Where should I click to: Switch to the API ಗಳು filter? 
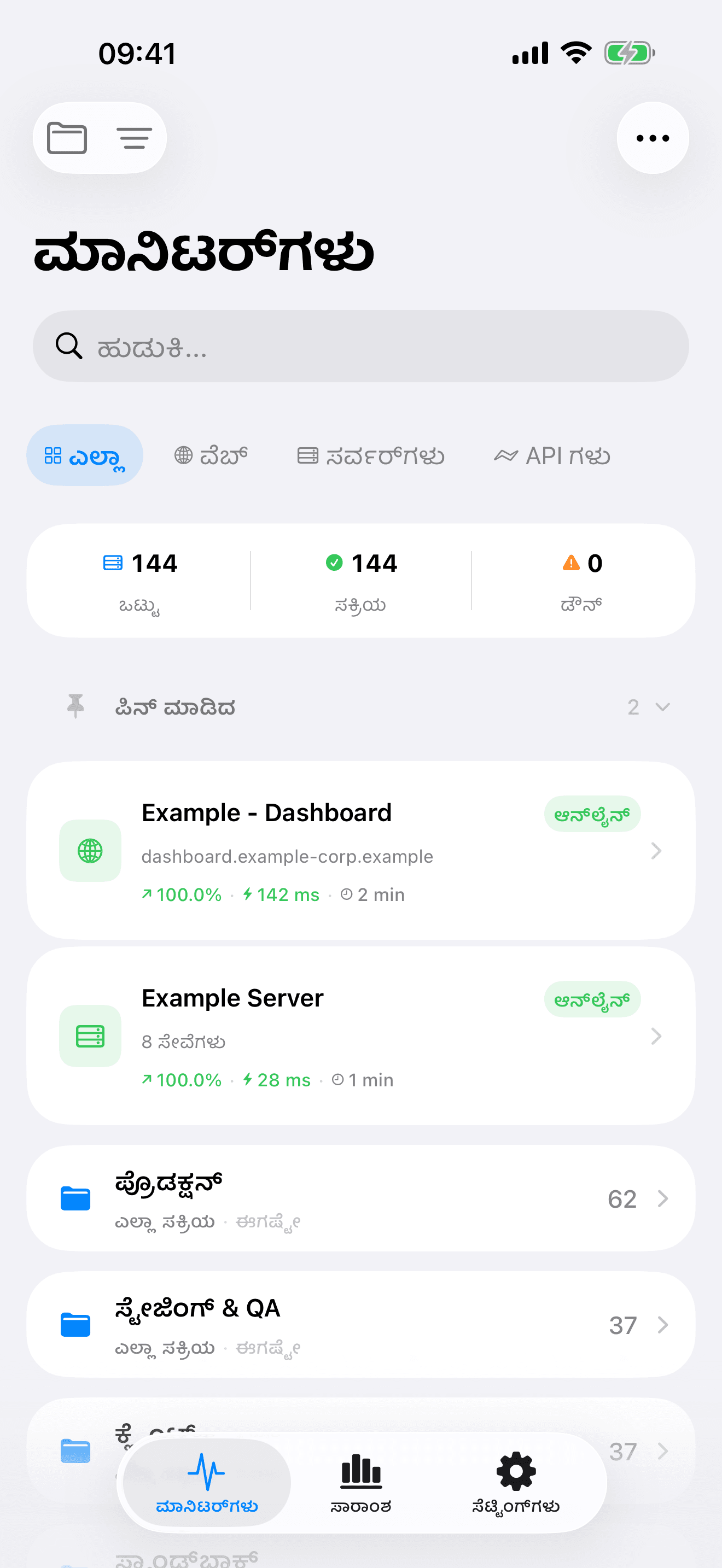pyautogui.click(x=551, y=455)
